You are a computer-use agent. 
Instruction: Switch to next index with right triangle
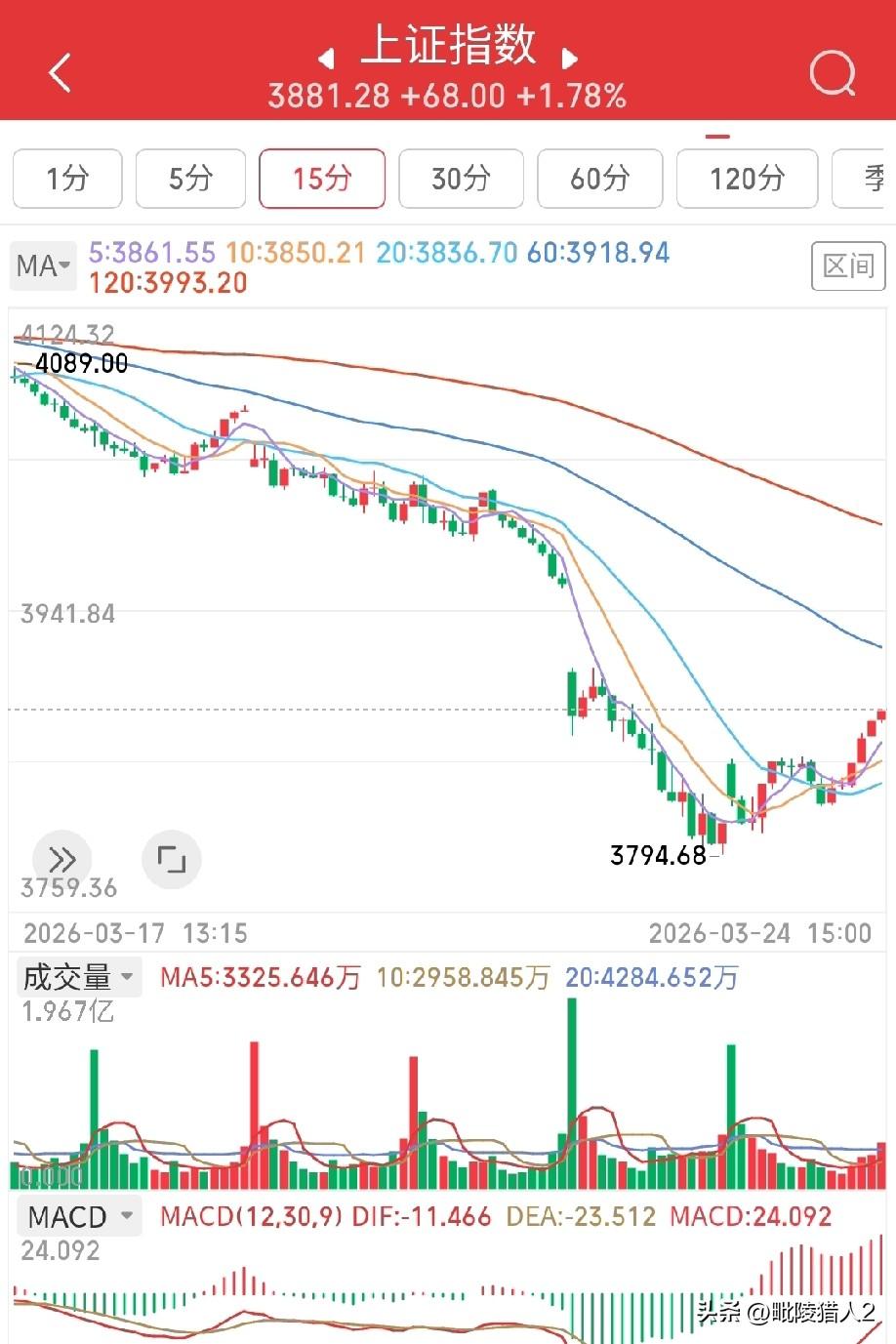tap(570, 59)
